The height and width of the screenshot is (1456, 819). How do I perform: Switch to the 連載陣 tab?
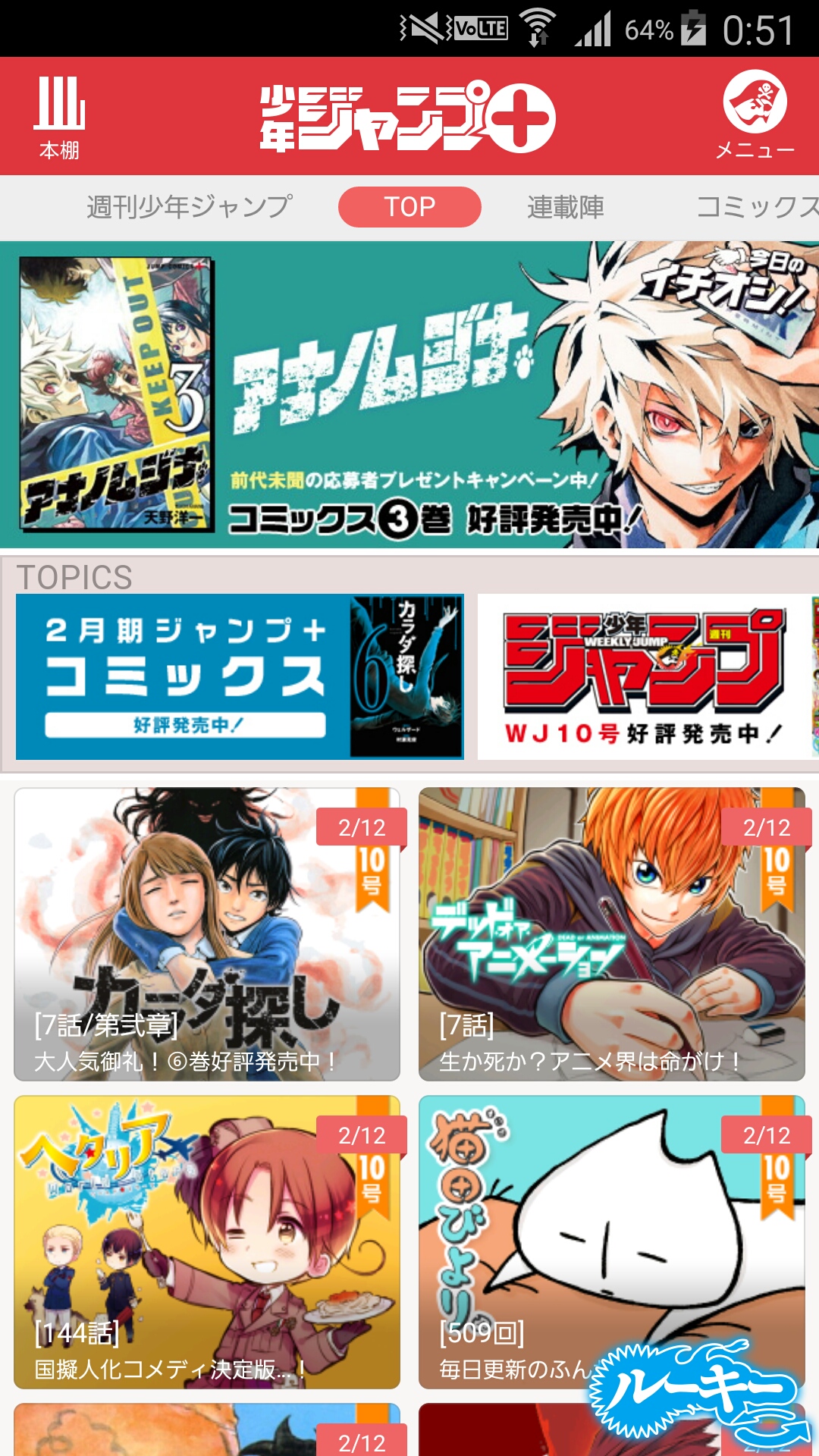(566, 207)
